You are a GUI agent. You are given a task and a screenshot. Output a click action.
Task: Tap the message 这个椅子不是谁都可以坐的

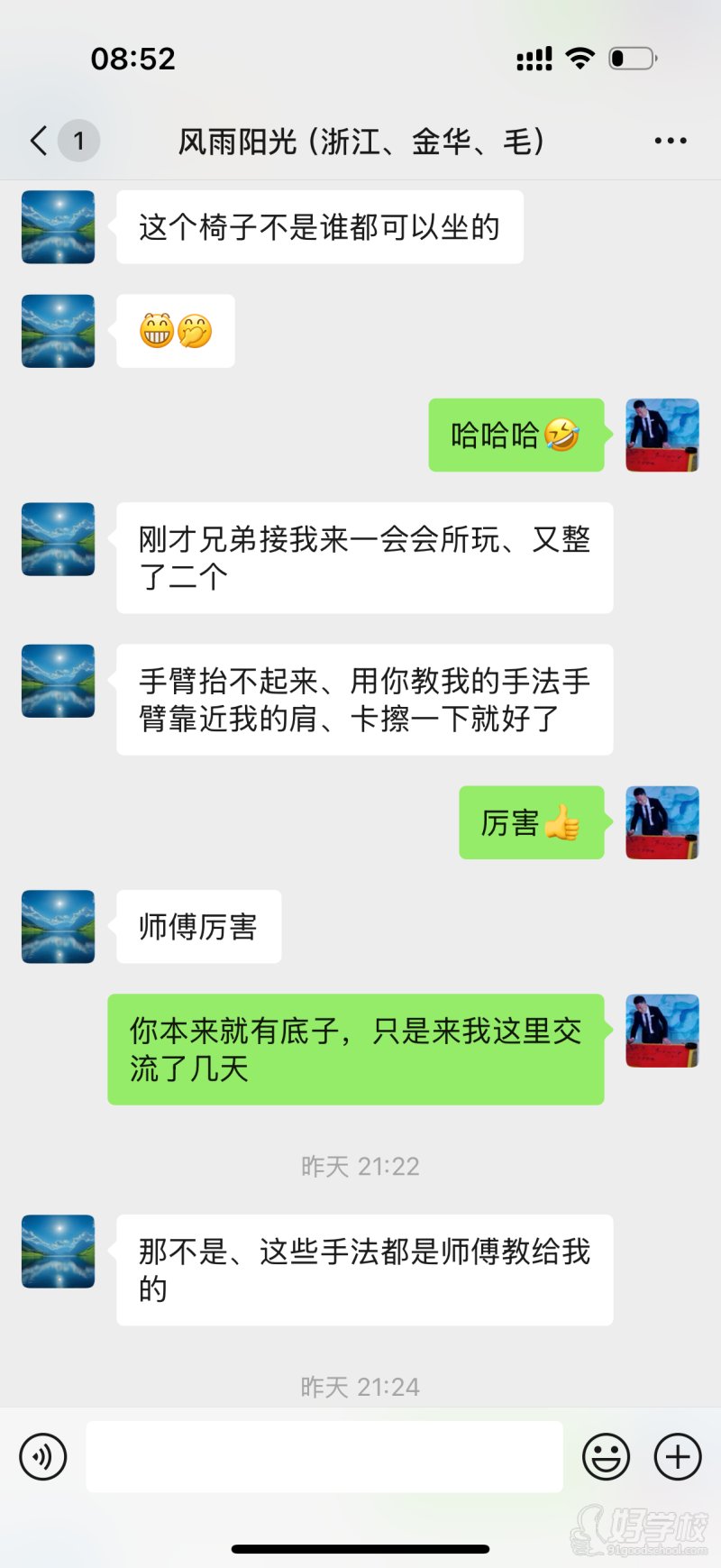coord(320,227)
